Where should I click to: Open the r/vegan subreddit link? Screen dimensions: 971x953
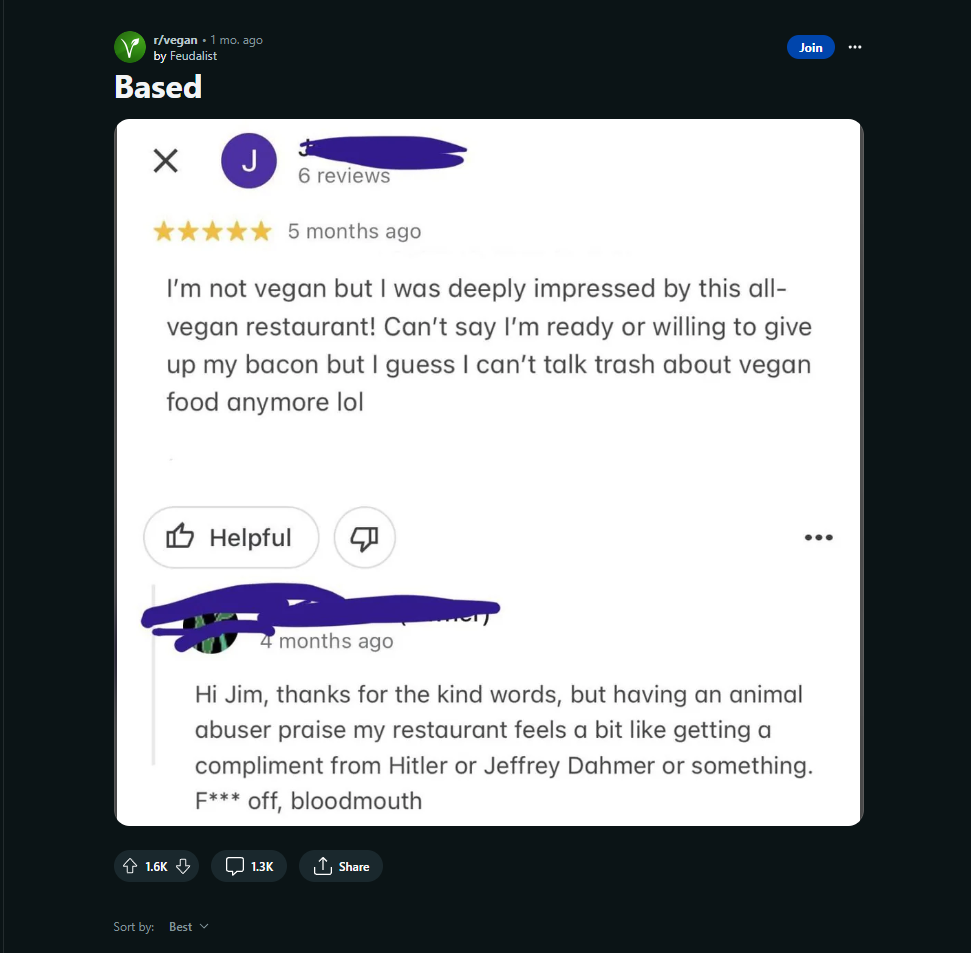pos(175,40)
